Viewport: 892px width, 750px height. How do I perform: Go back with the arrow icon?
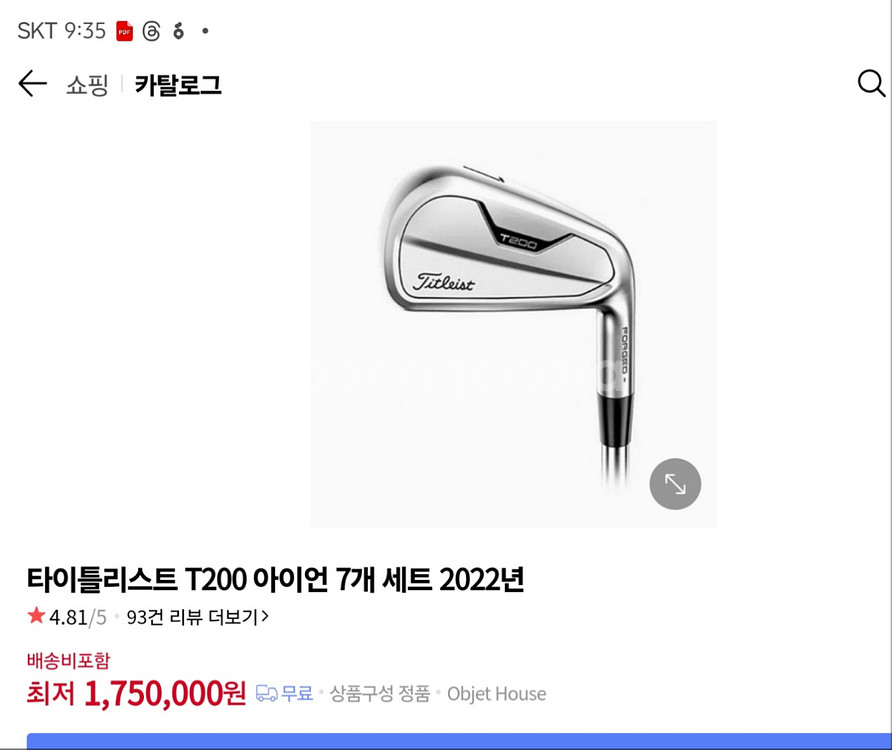(32, 84)
